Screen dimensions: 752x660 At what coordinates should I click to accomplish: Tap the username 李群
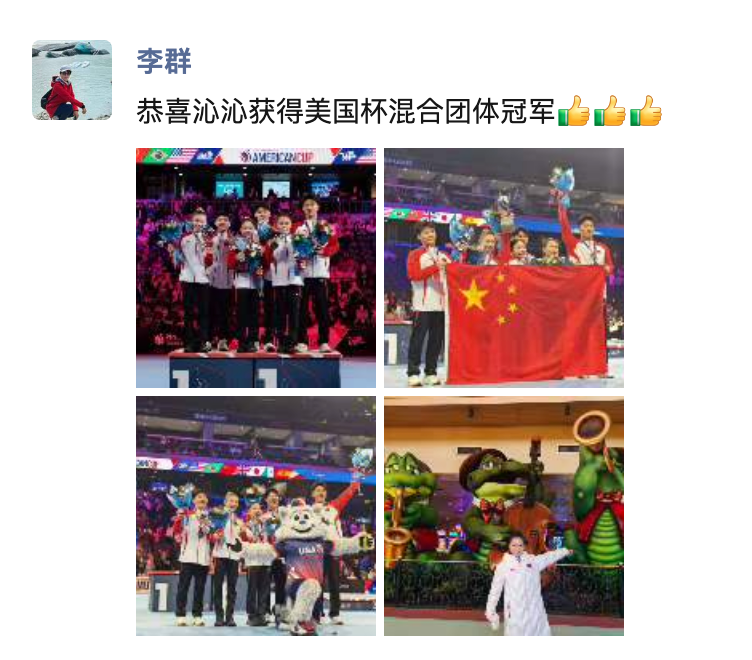click(x=163, y=61)
